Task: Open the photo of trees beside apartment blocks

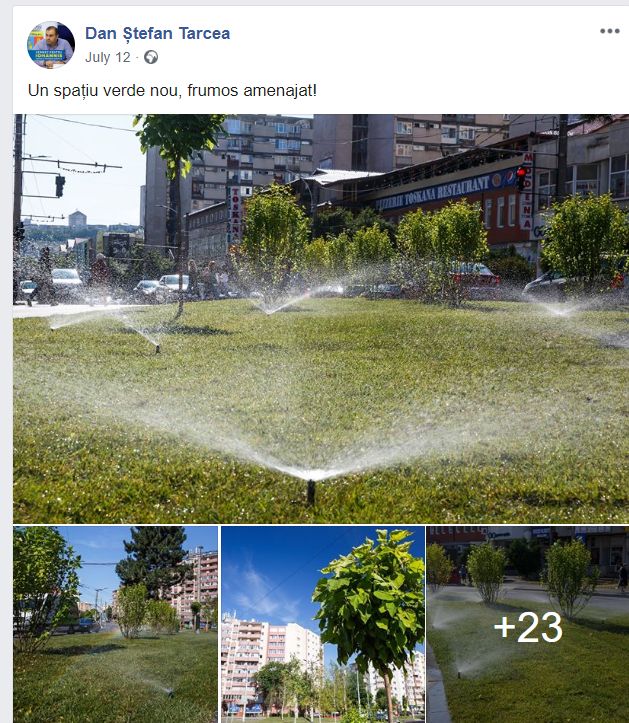Action: point(115,624)
